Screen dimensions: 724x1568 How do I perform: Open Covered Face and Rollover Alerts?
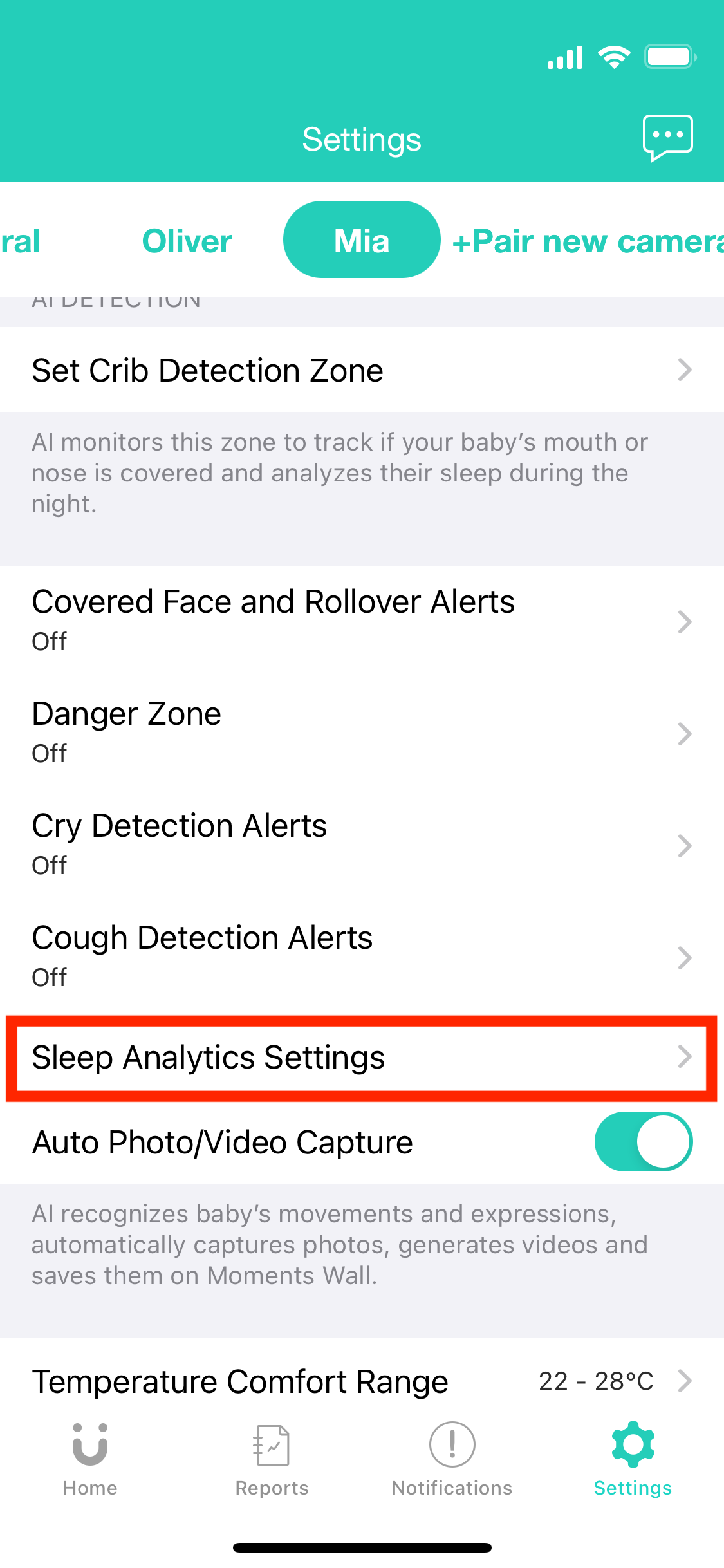point(362,620)
